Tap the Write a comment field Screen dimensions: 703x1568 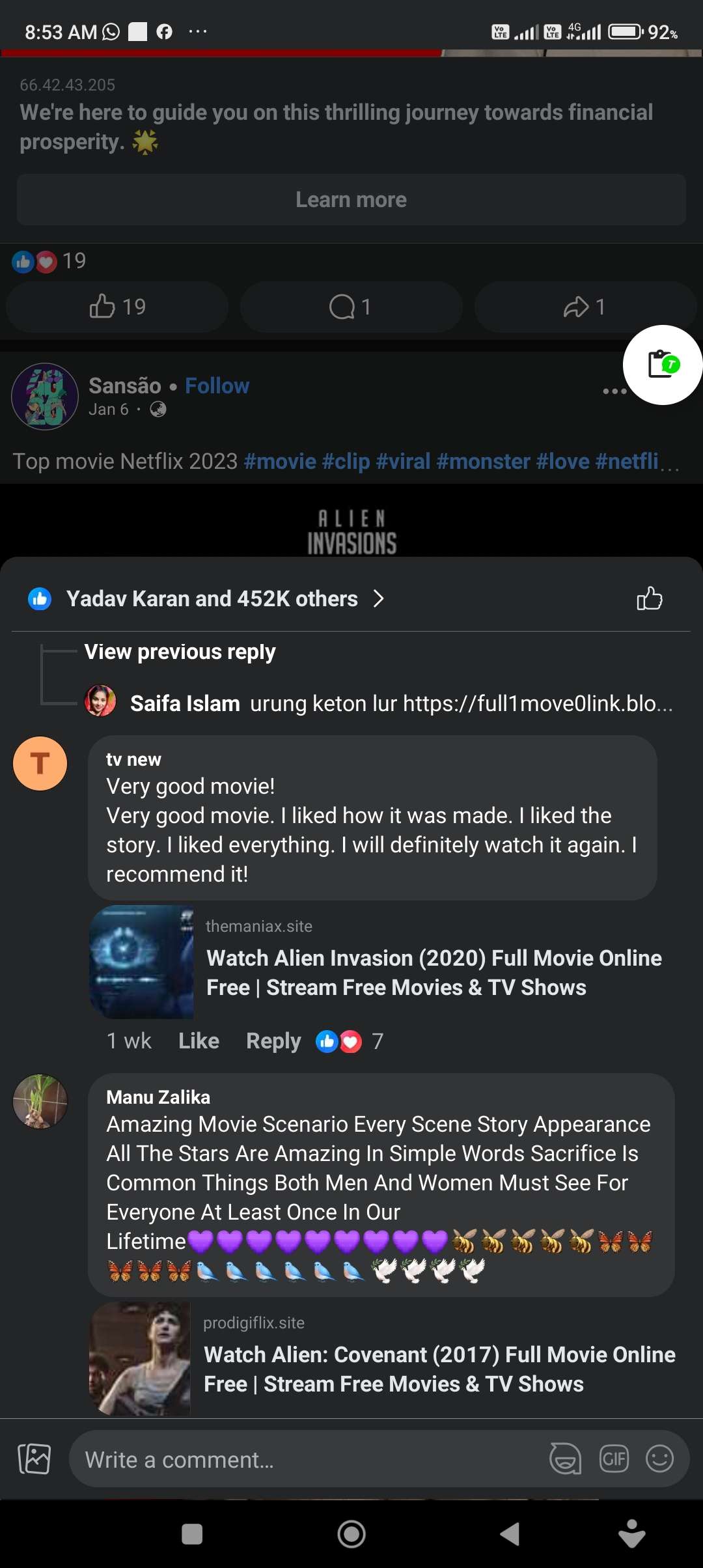[x=306, y=1460]
